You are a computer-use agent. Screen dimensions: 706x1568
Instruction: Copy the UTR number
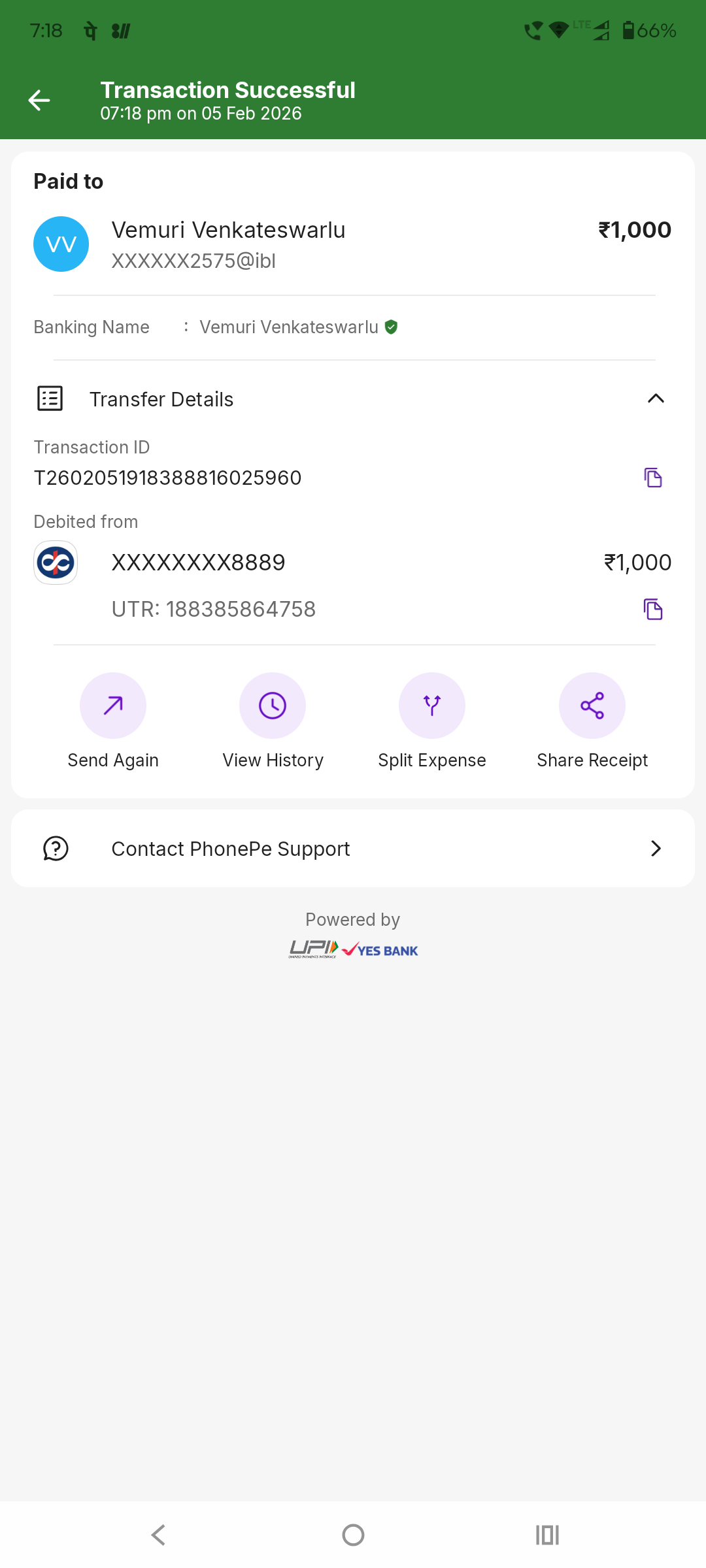pos(654,610)
